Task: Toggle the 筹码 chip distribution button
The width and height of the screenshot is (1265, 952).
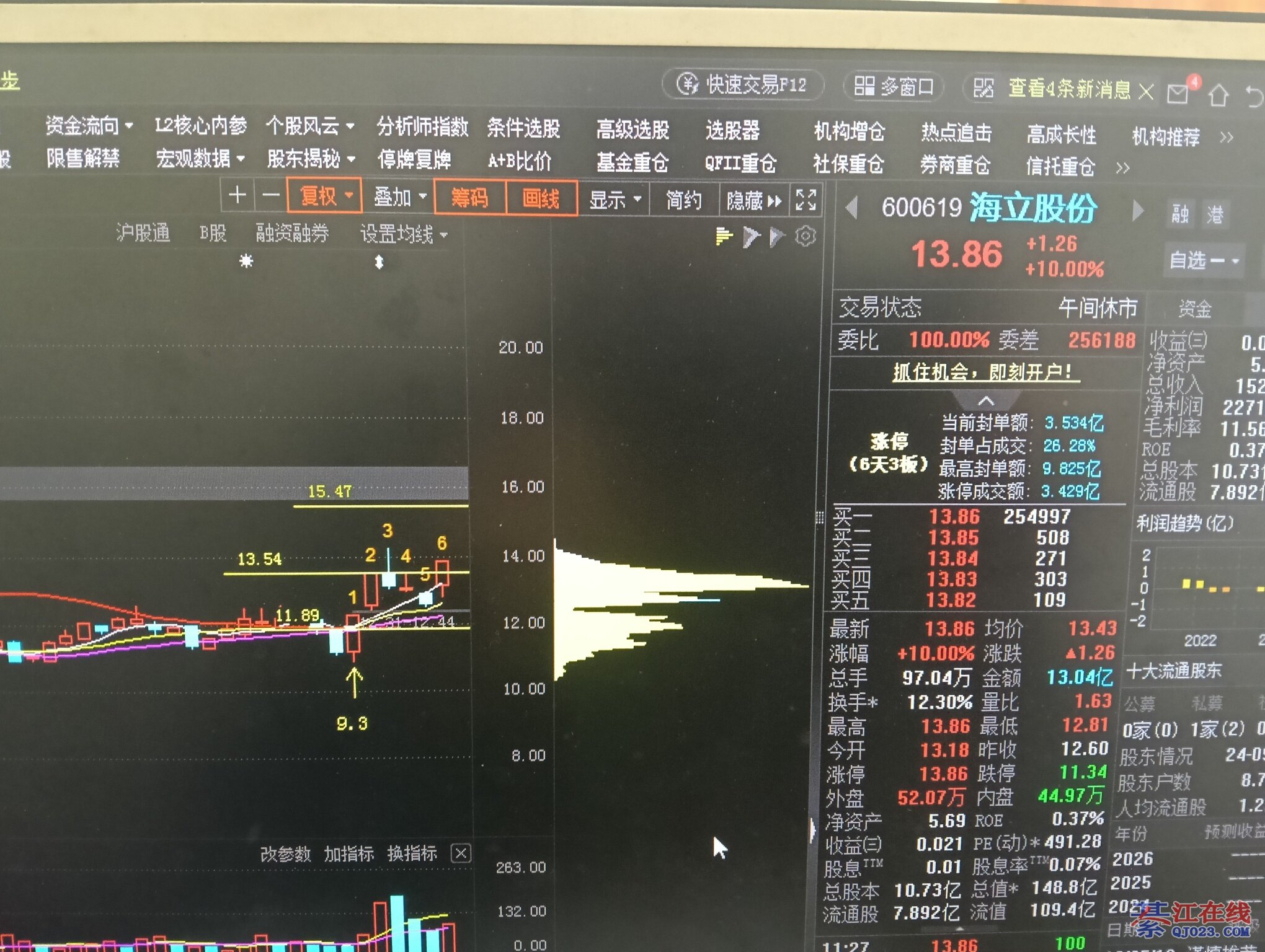Action: 469,198
